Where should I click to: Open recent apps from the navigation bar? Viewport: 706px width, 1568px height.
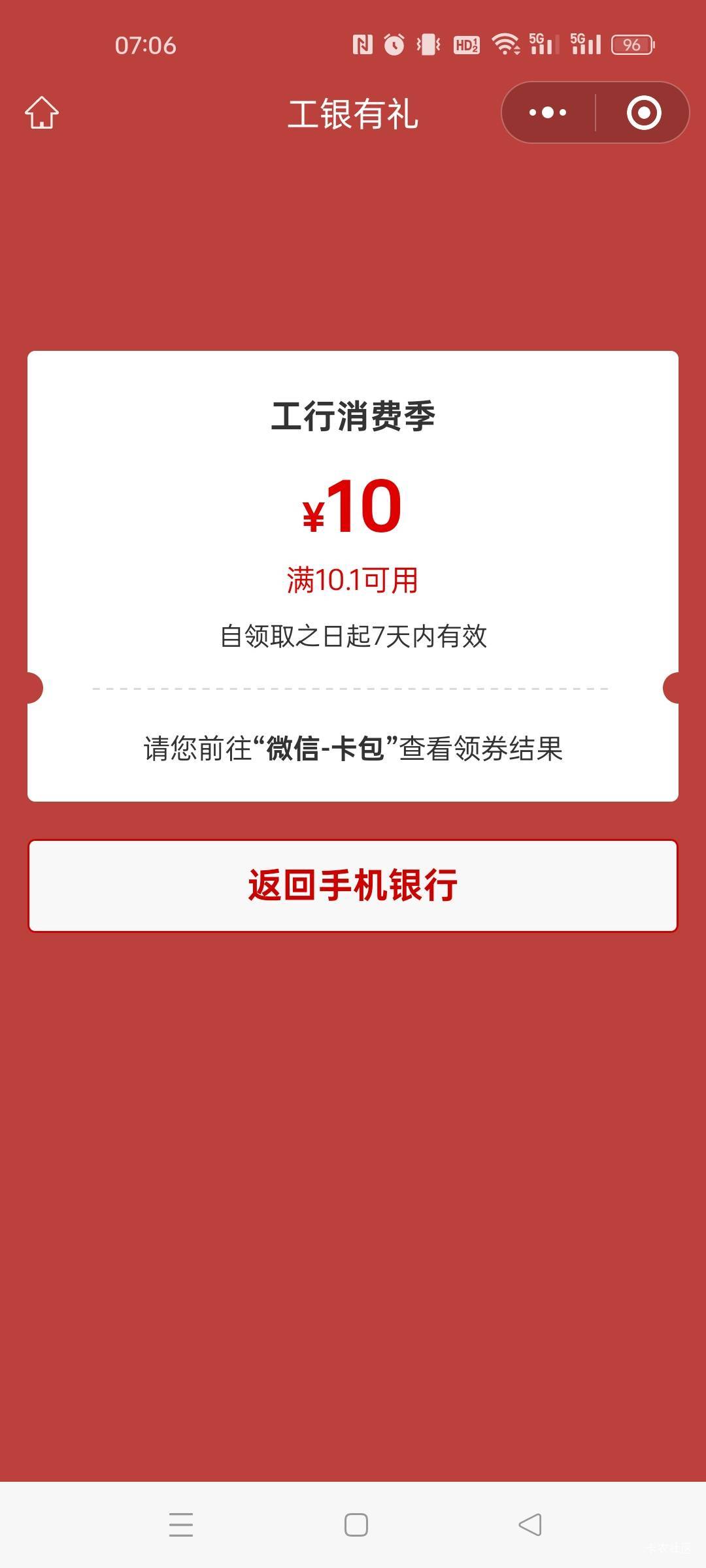(181, 1525)
